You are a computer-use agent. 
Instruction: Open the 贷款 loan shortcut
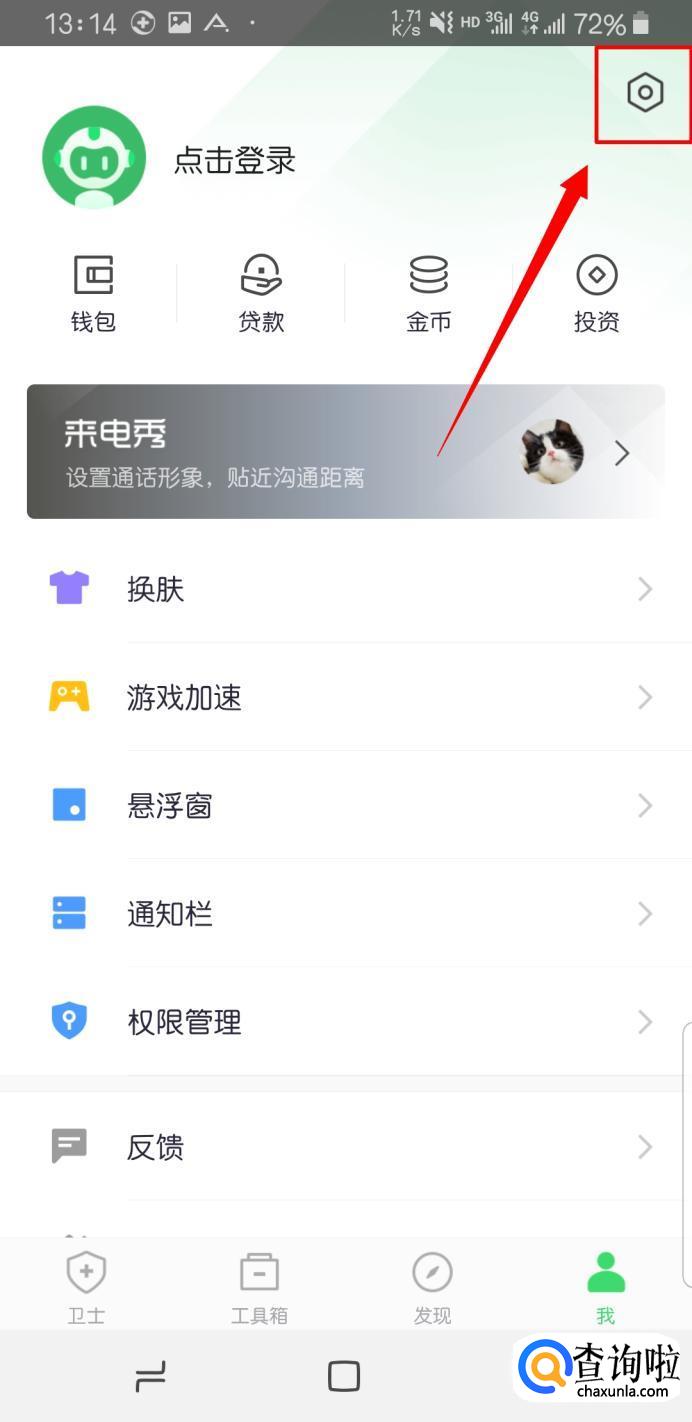pos(261,293)
